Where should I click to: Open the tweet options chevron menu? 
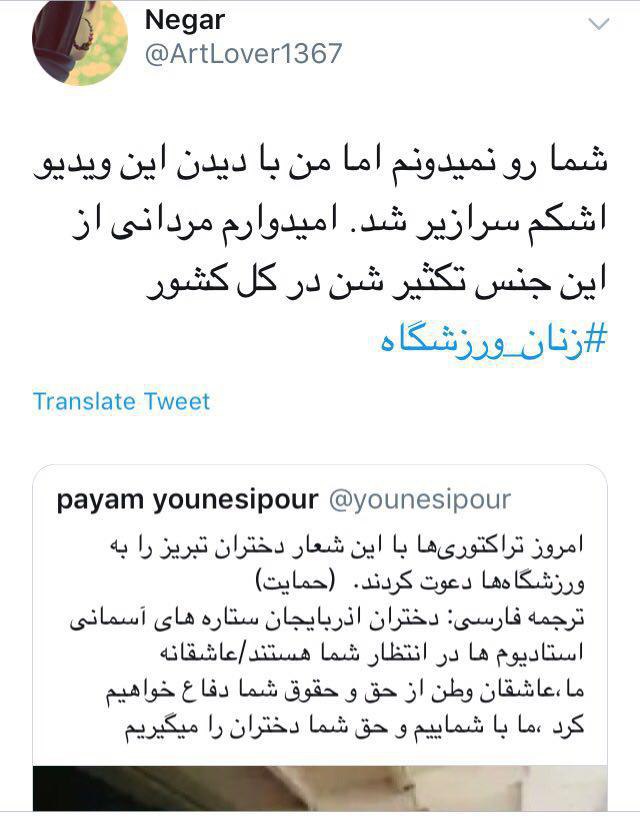[597, 24]
